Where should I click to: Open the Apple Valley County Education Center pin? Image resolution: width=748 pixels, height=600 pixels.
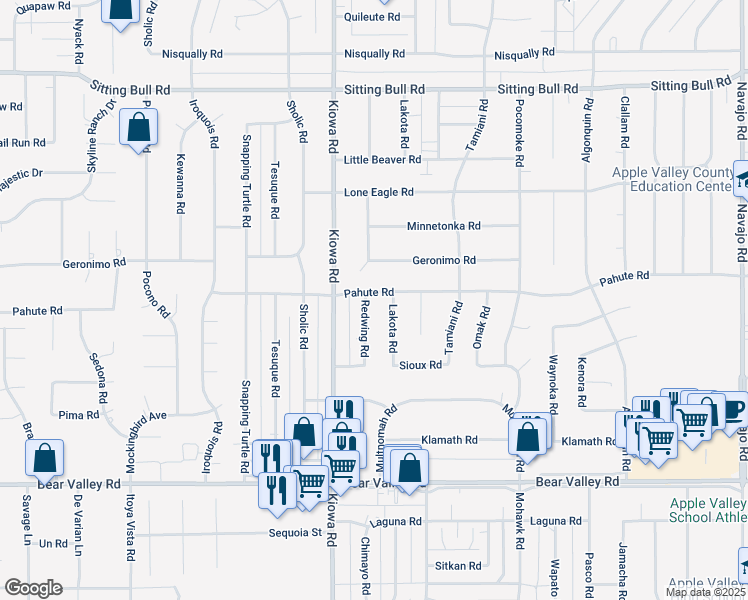743,179
